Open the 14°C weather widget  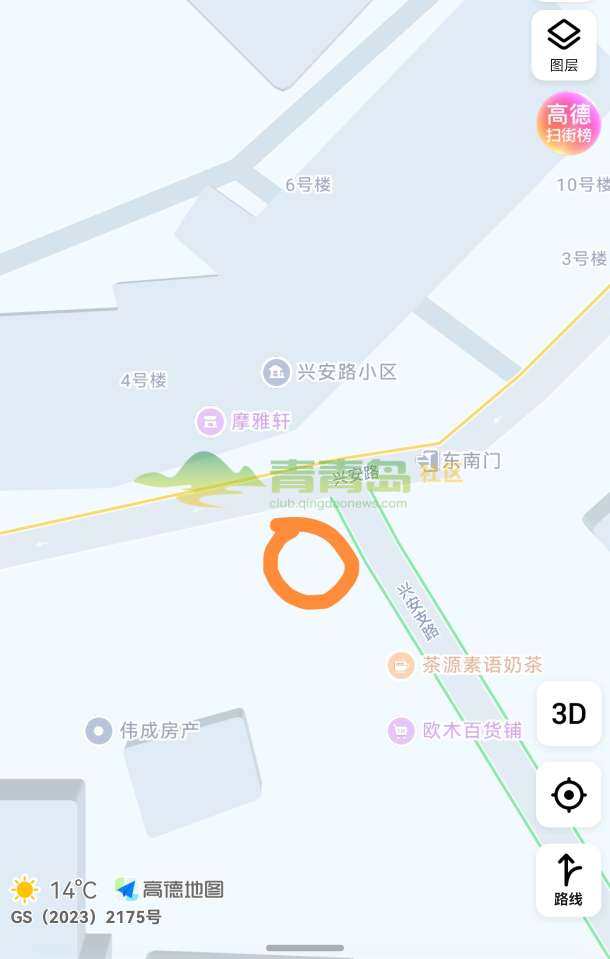55,889
